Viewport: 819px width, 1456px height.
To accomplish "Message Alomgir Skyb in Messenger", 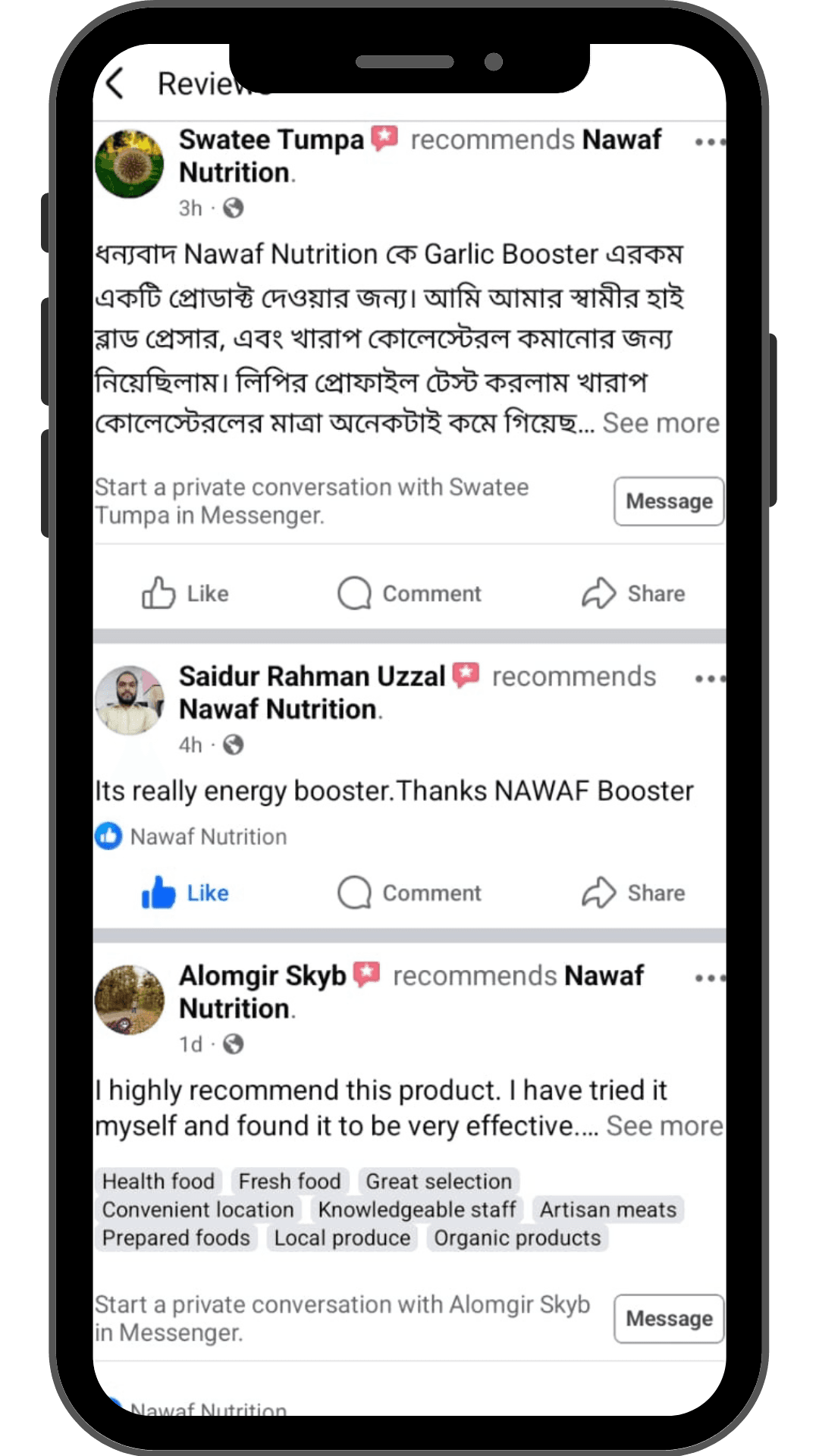I will 668,1319.
